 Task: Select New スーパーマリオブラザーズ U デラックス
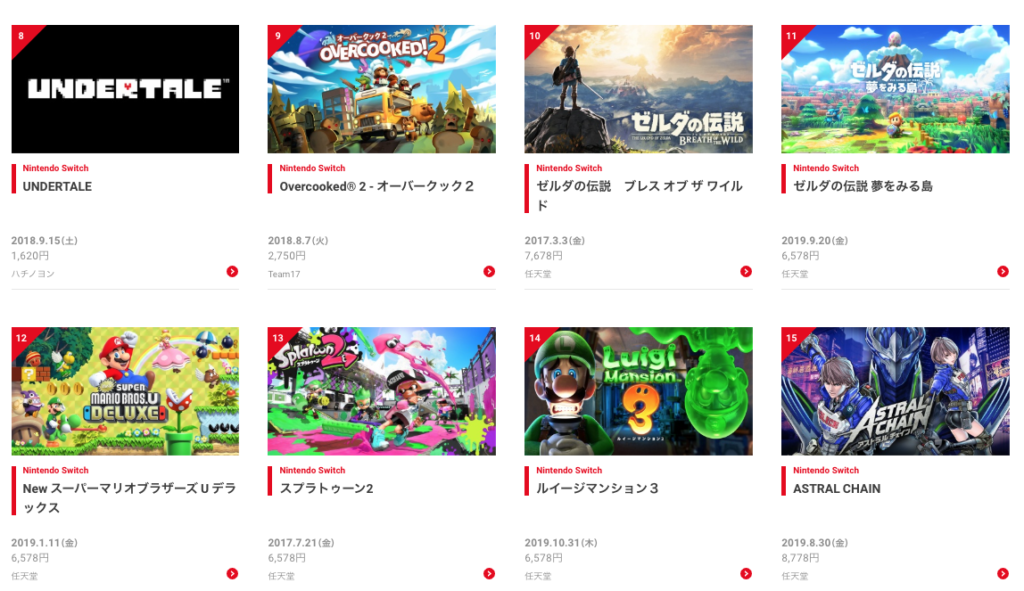pos(125,391)
